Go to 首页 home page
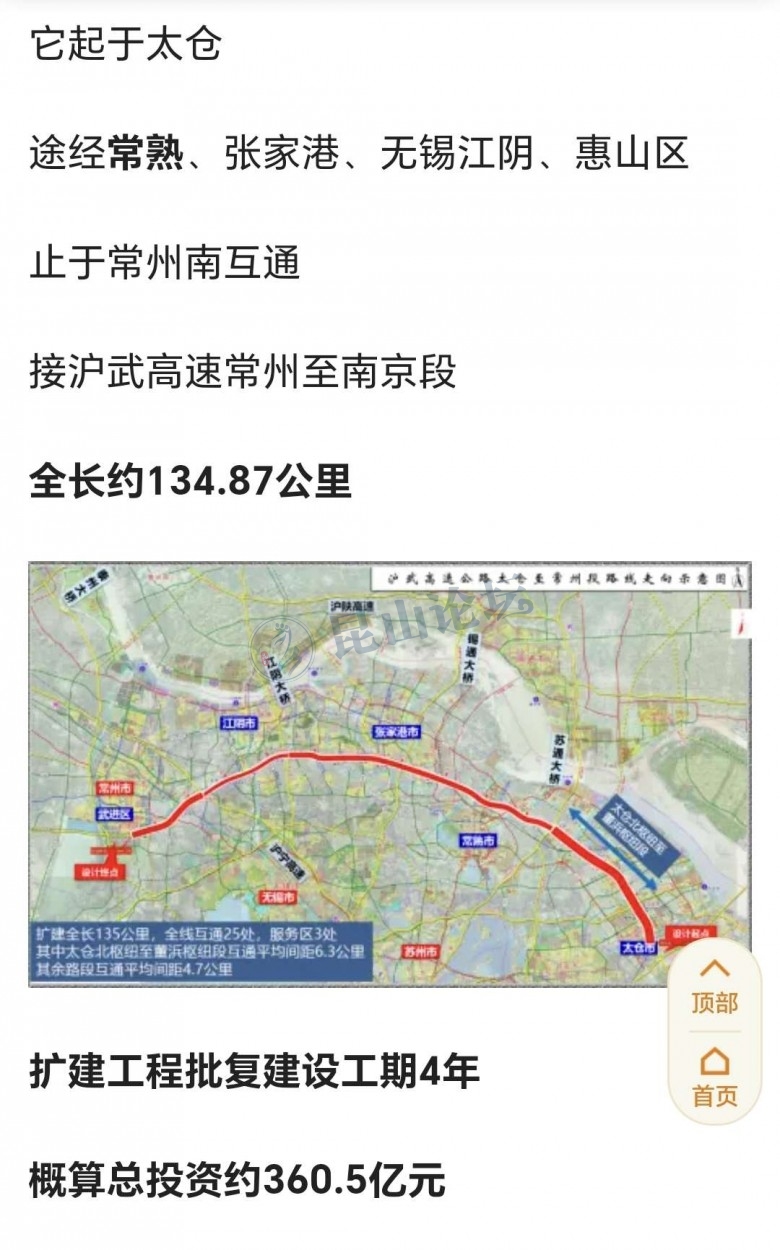The height and width of the screenshot is (1250, 780). point(714,1077)
